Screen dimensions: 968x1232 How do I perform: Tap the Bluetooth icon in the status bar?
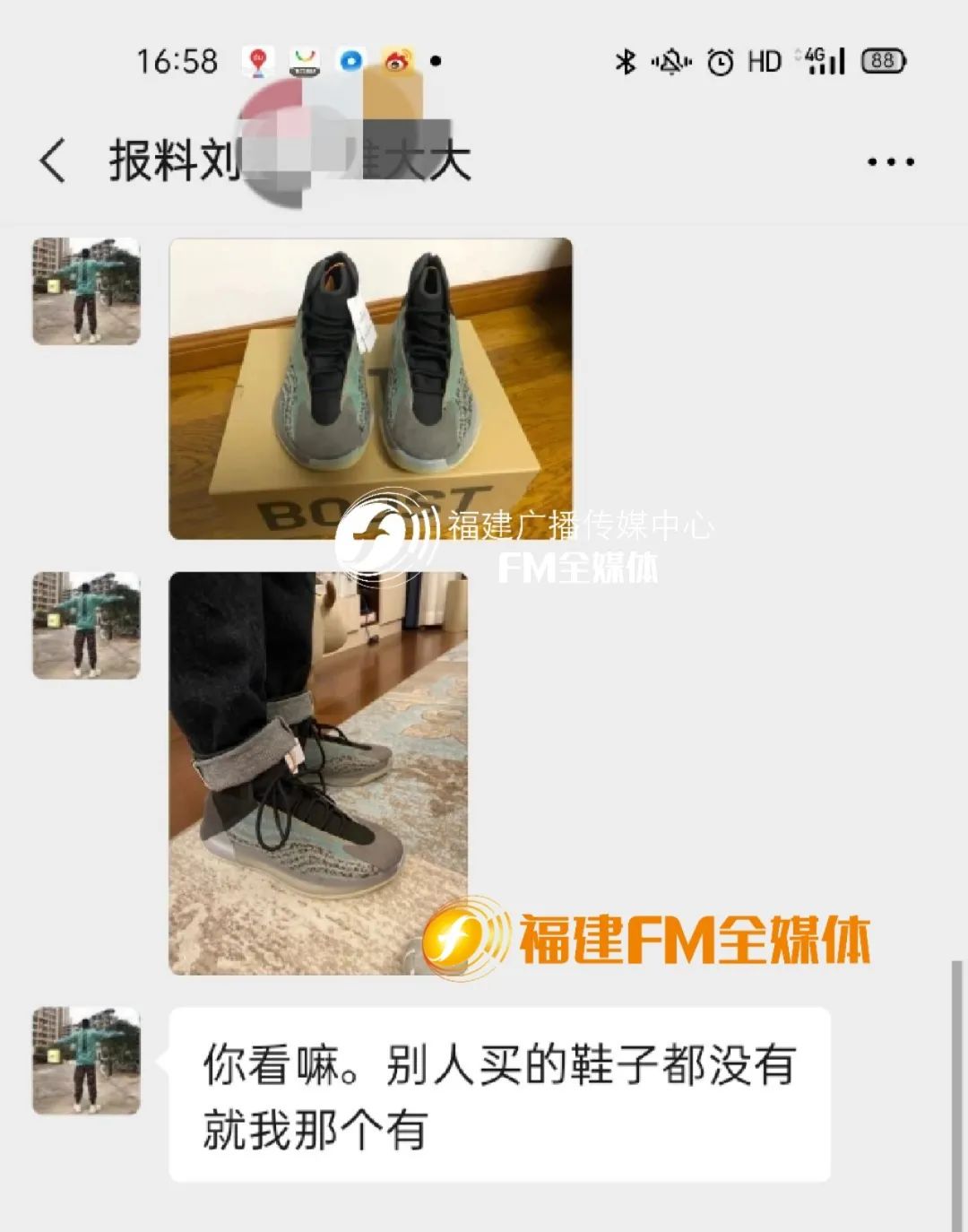point(623,61)
